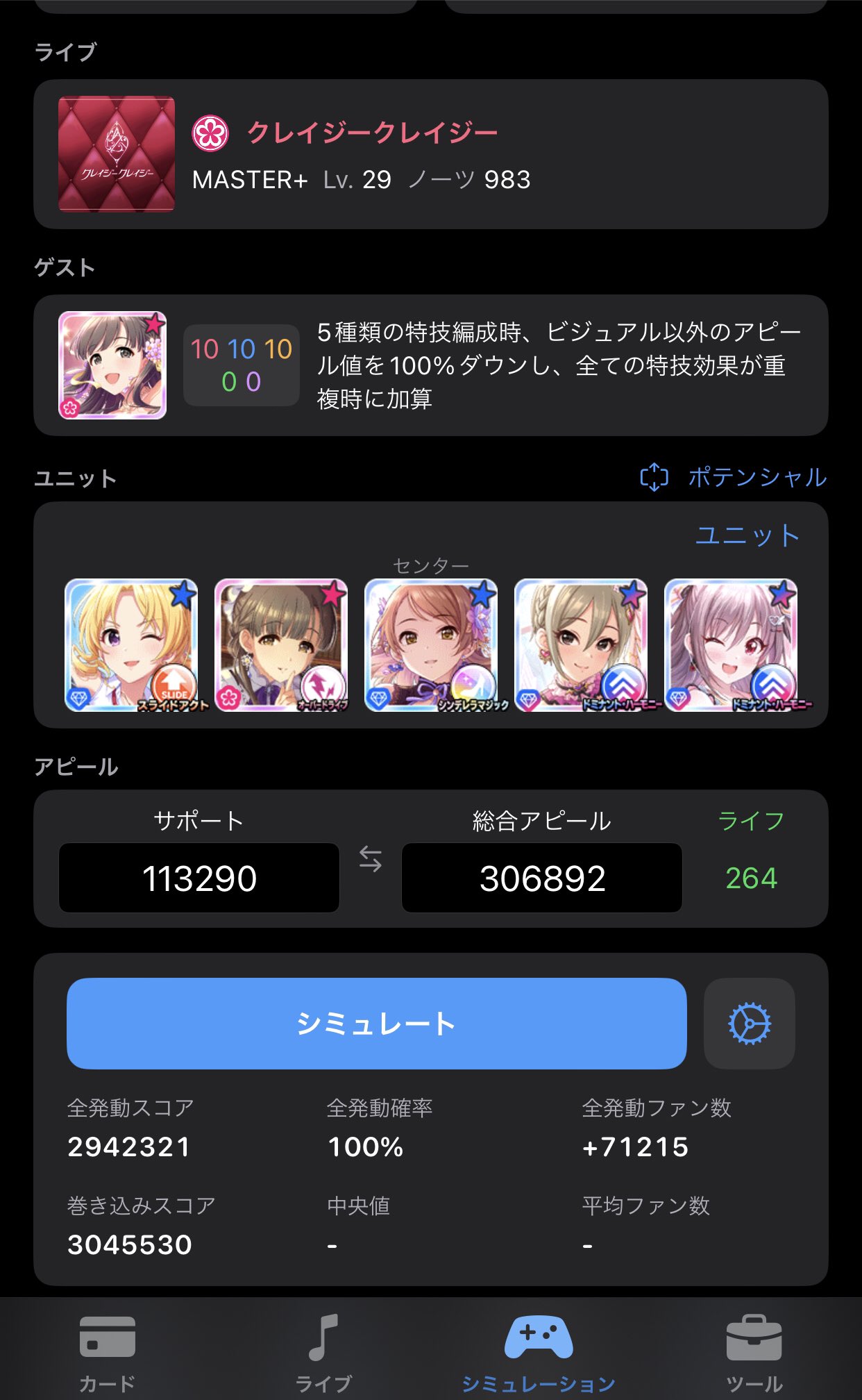The width and height of the screenshot is (862, 1400).
Task: Tap the swap arrows between appeal fields
Action: point(371,860)
